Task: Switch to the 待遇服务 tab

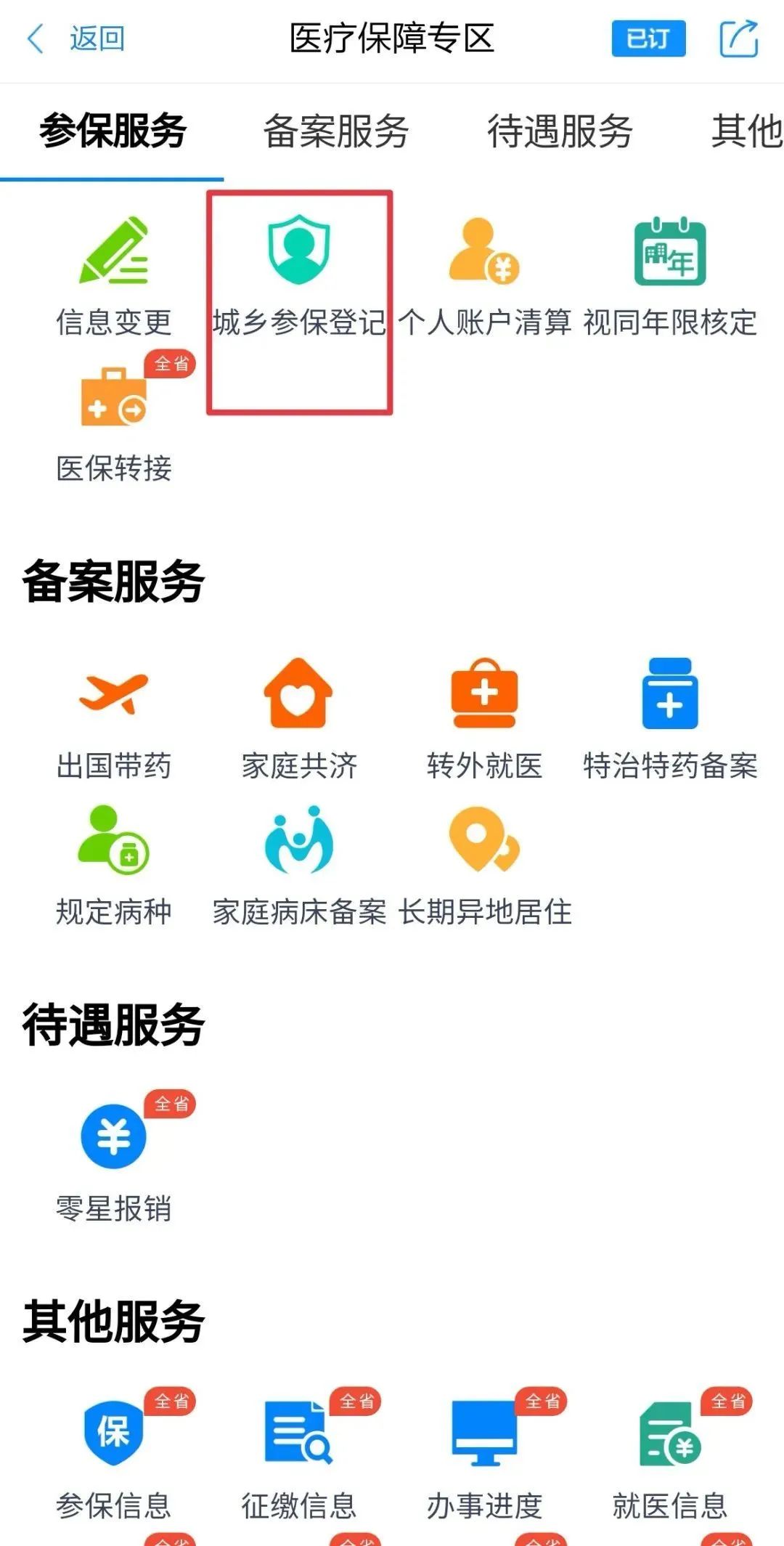Action: pyautogui.click(x=560, y=131)
